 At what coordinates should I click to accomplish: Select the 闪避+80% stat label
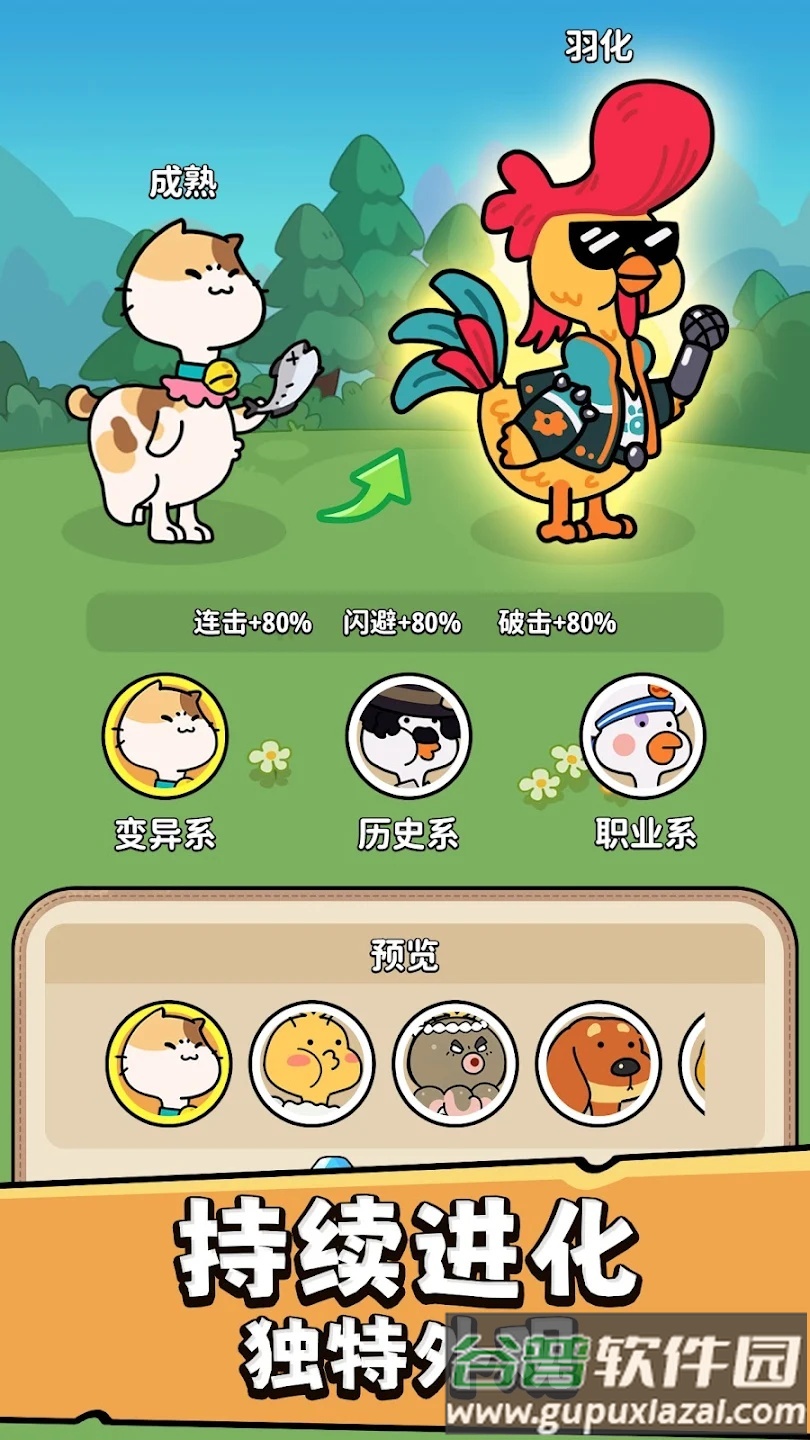[397, 622]
